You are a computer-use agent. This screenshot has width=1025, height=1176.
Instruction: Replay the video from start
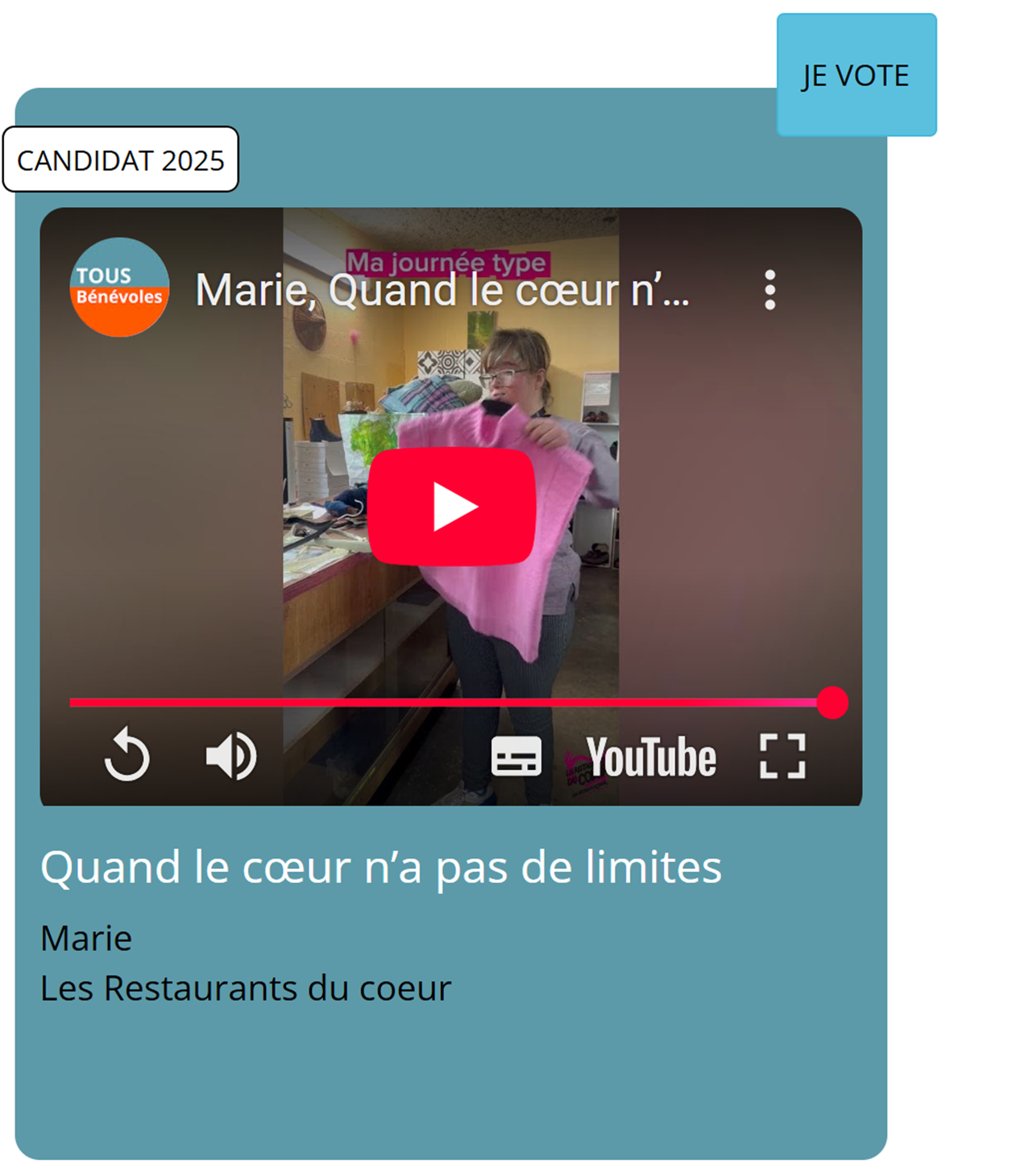click(127, 756)
